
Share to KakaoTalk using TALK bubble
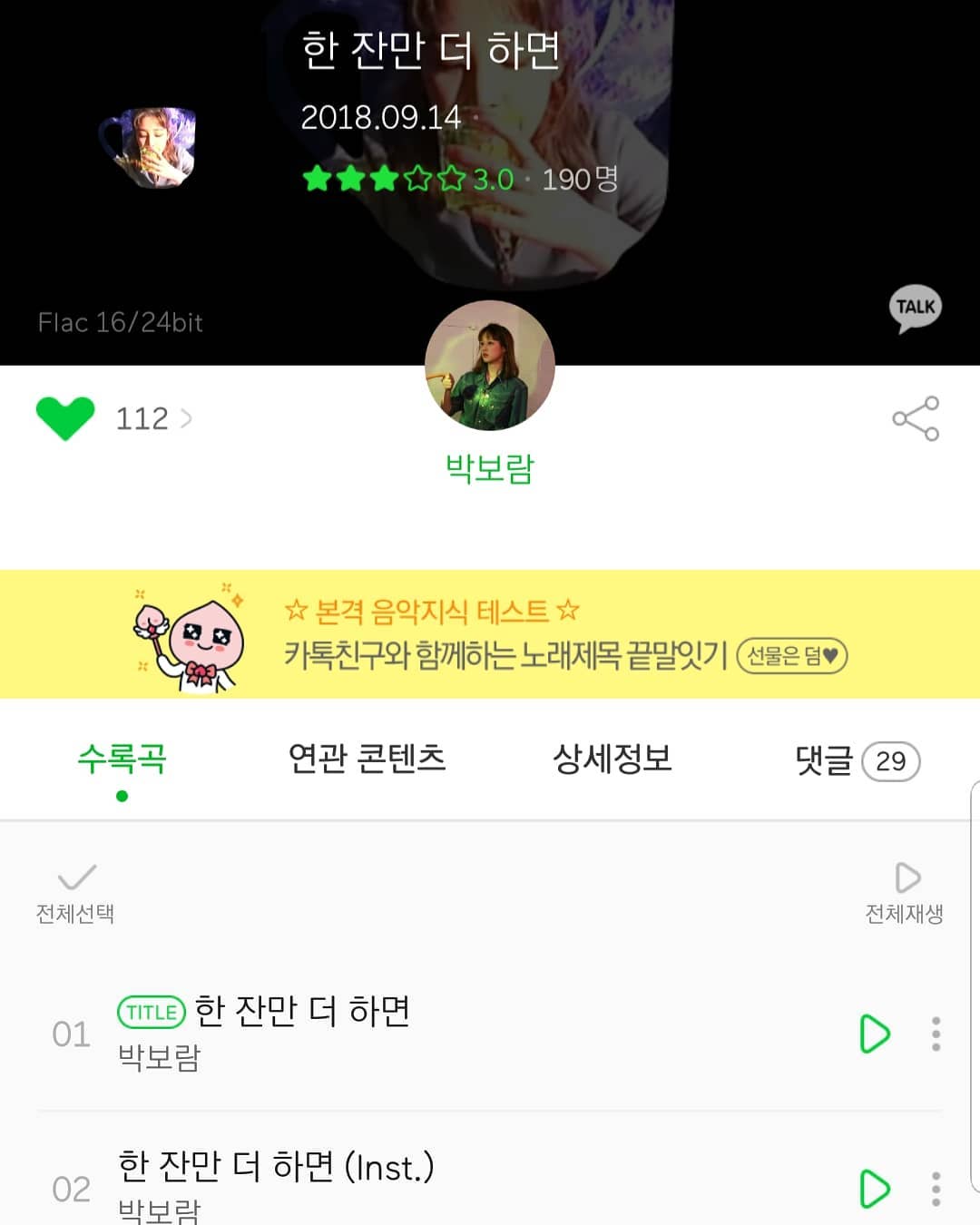coord(915,309)
